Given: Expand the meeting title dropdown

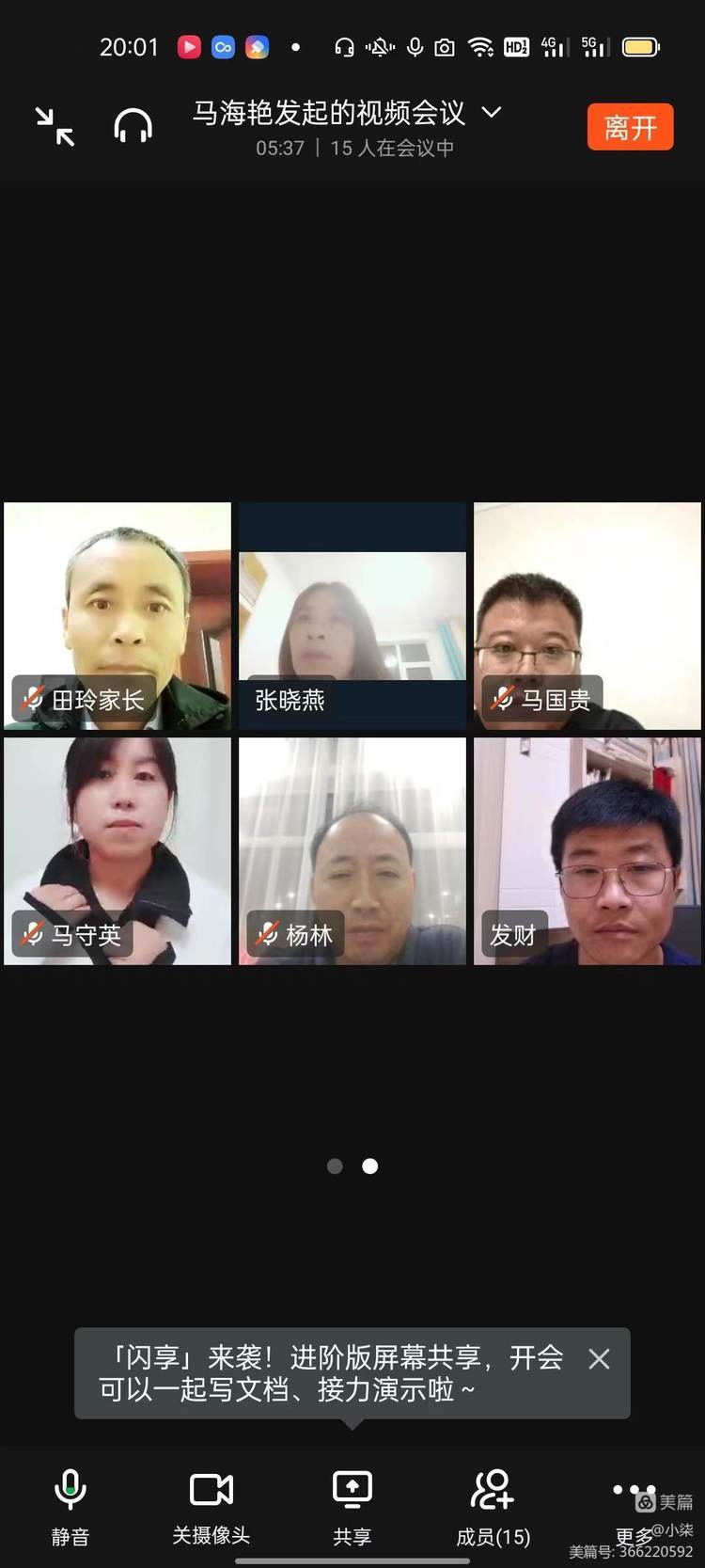Looking at the screenshot, I should click(492, 113).
